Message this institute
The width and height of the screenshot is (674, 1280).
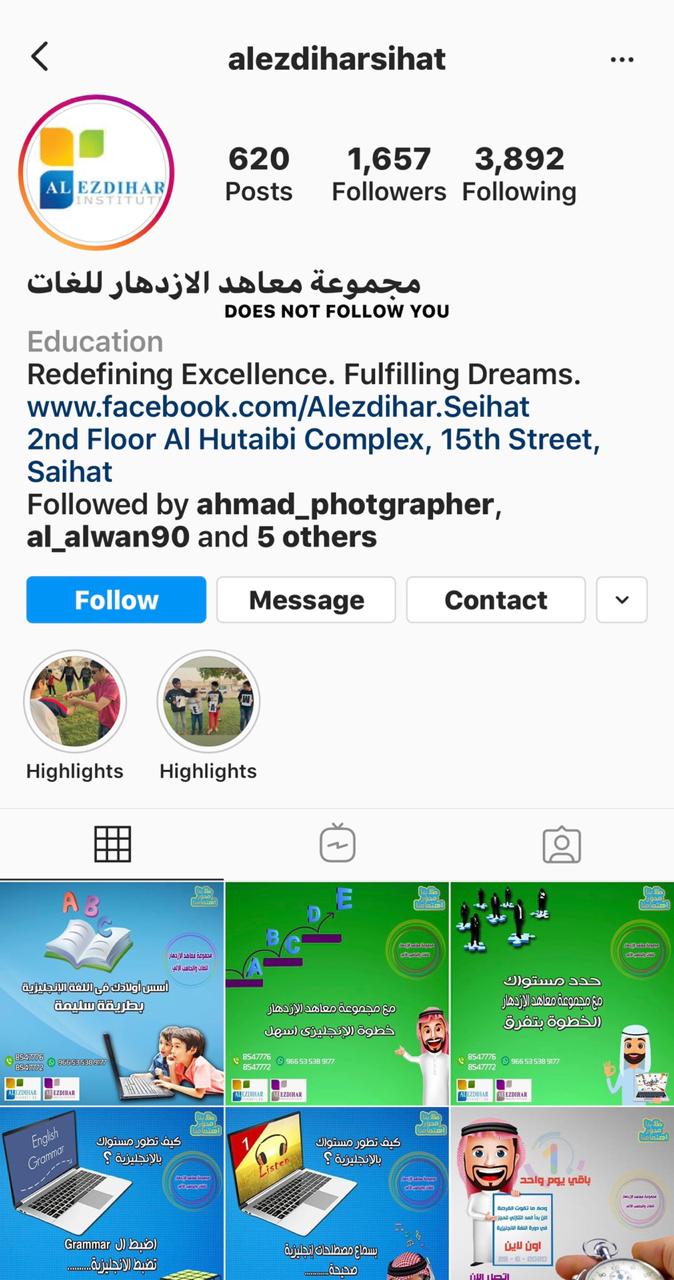point(306,600)
